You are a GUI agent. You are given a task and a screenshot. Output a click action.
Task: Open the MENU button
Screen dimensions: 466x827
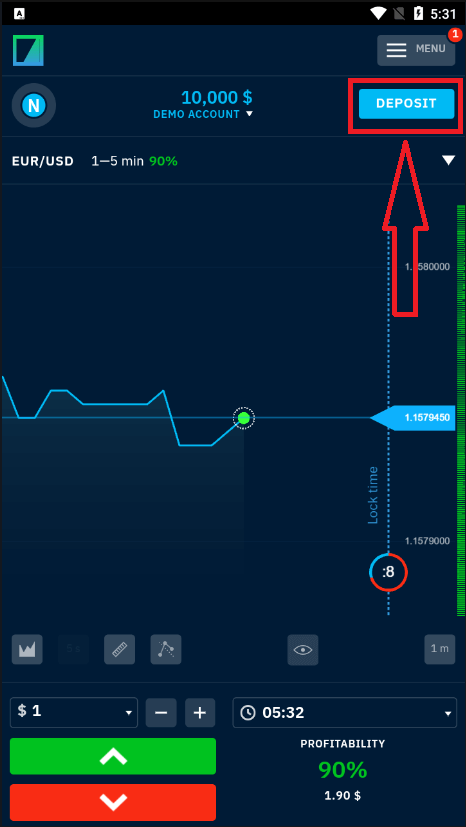416,50
